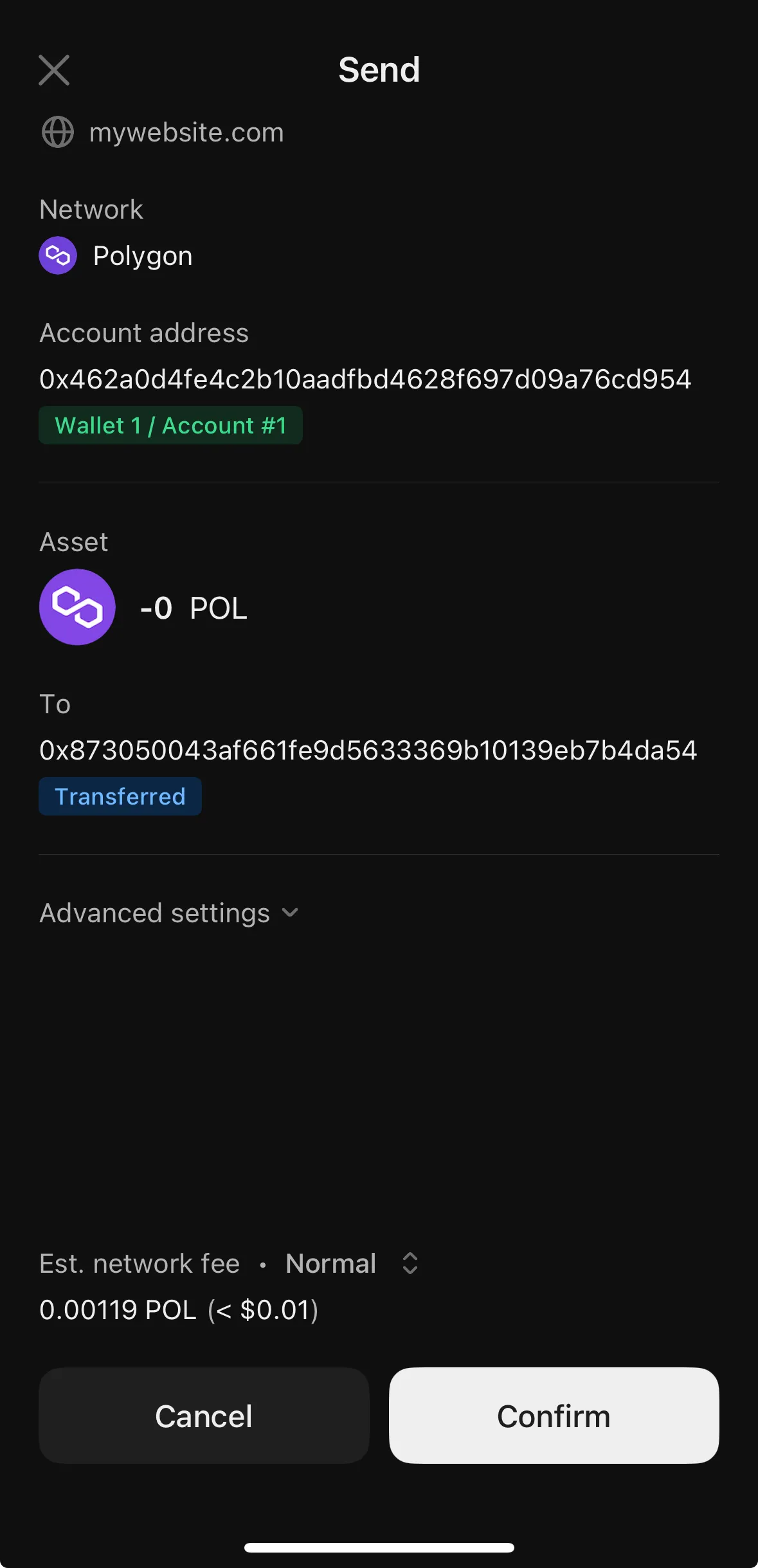Confirm the POL transfer
758x1568 pixels.
point(554,1416)
